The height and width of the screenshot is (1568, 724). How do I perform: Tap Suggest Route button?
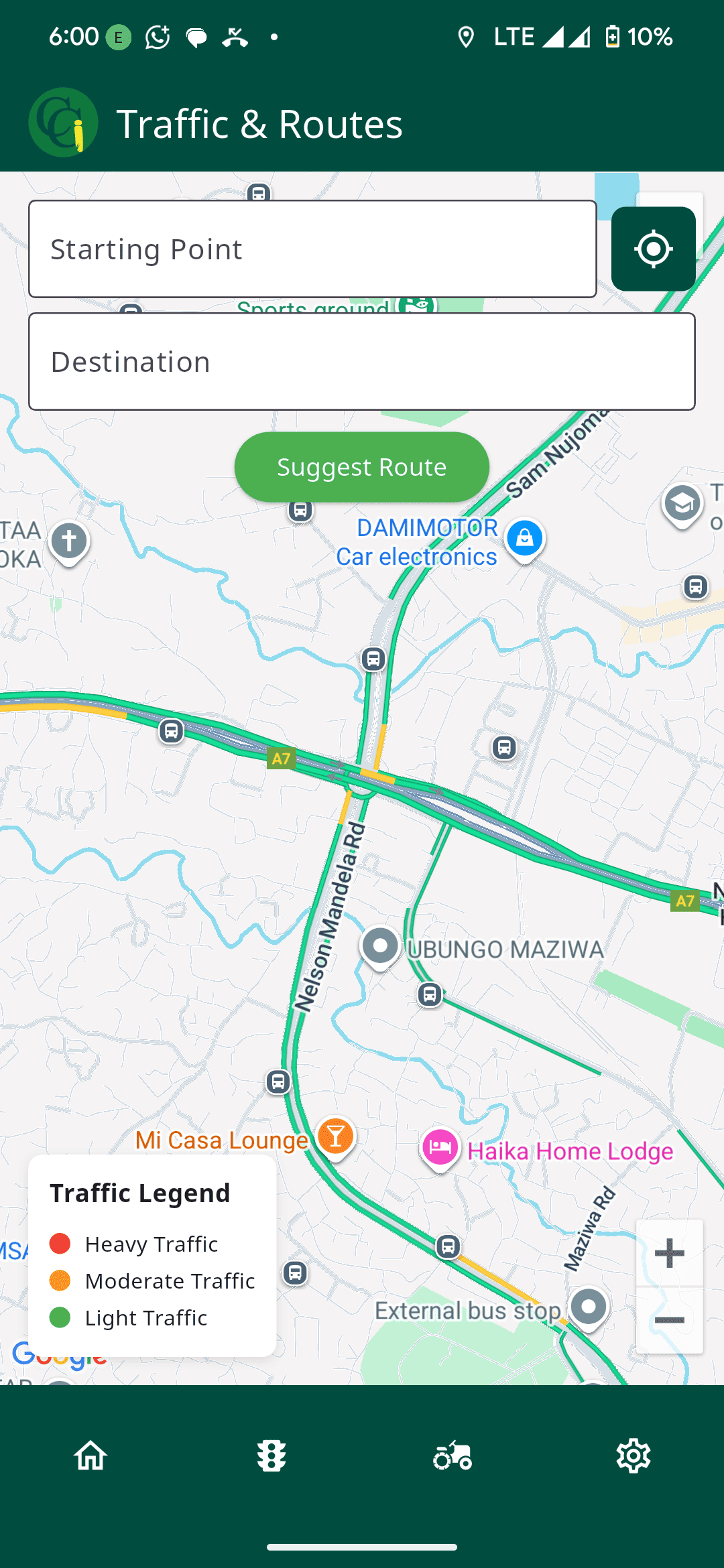point(362,467)
